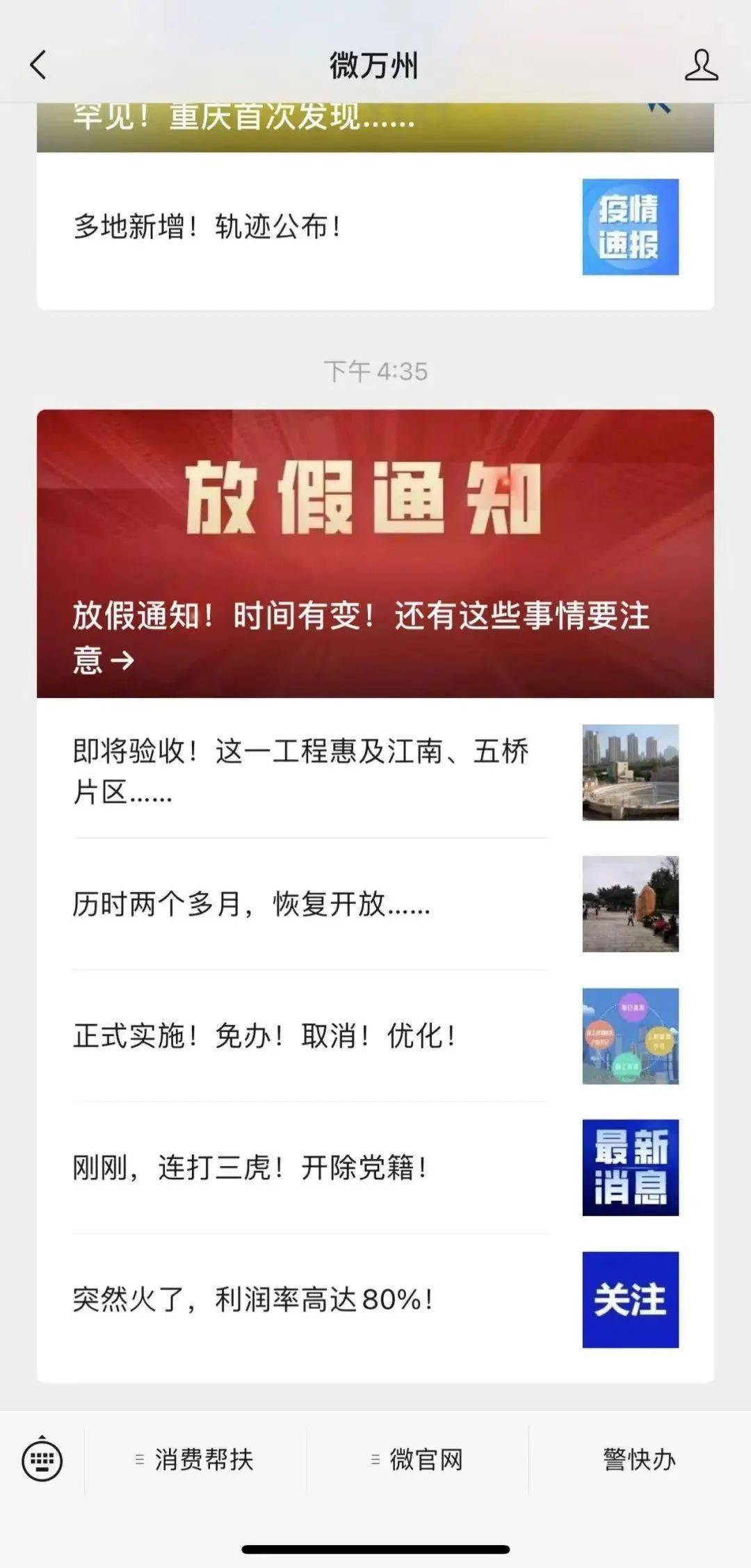Expand the 微官网 menu
This screenshot has height=1568, width=751.
pyautogui.click(x=417, y=1460)
